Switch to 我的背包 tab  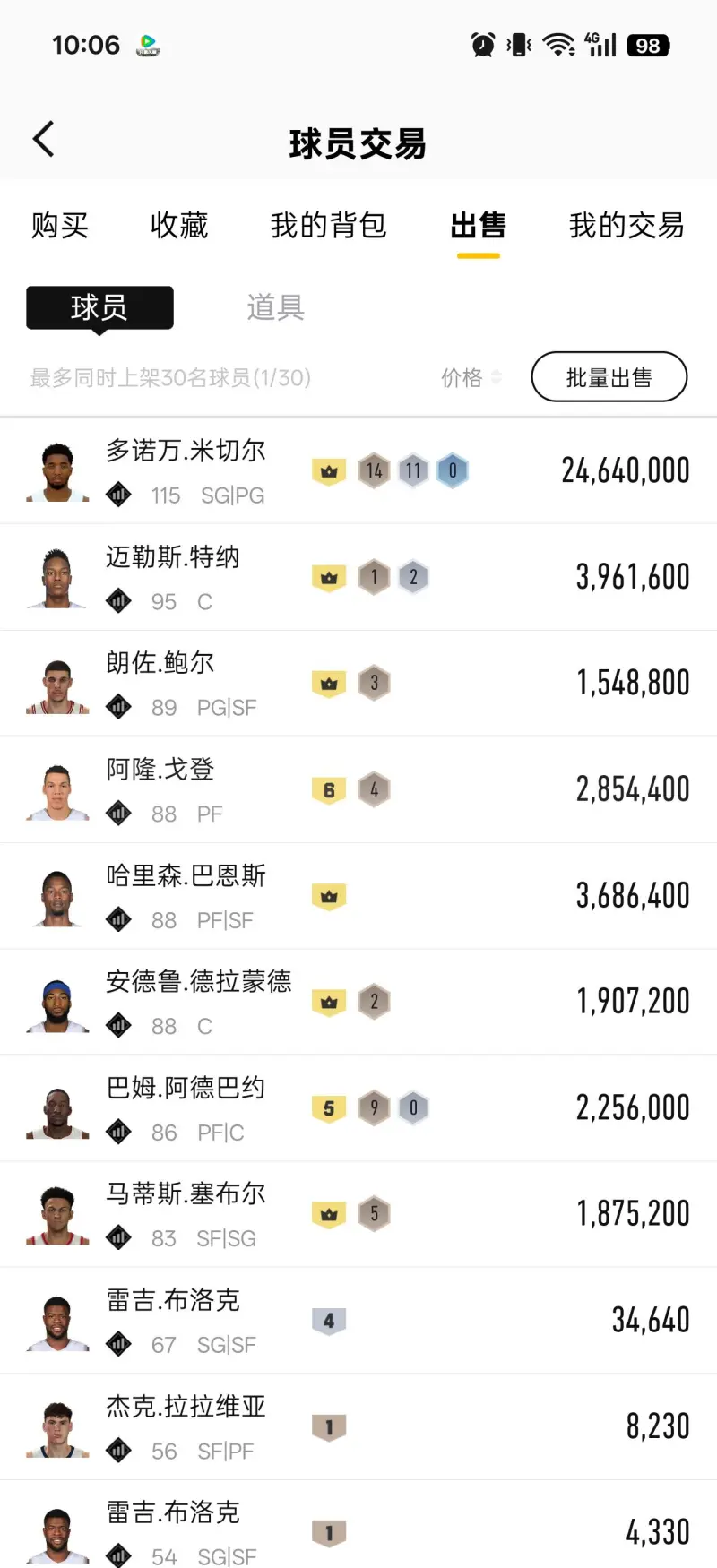(328, 226)
